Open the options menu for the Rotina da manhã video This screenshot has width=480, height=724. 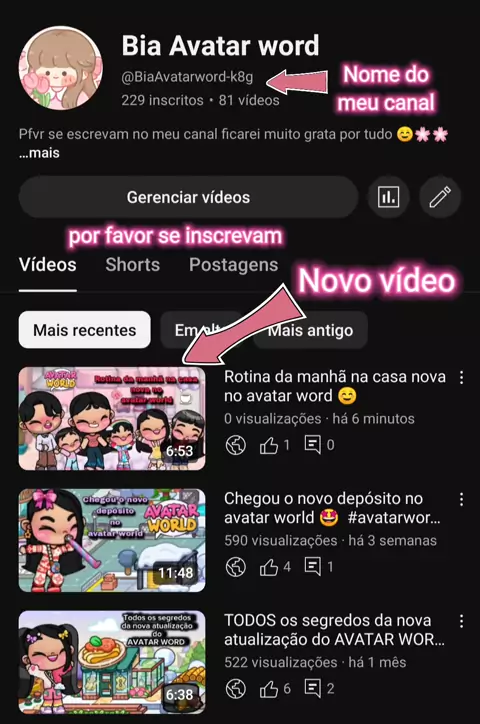click(461, 378)
